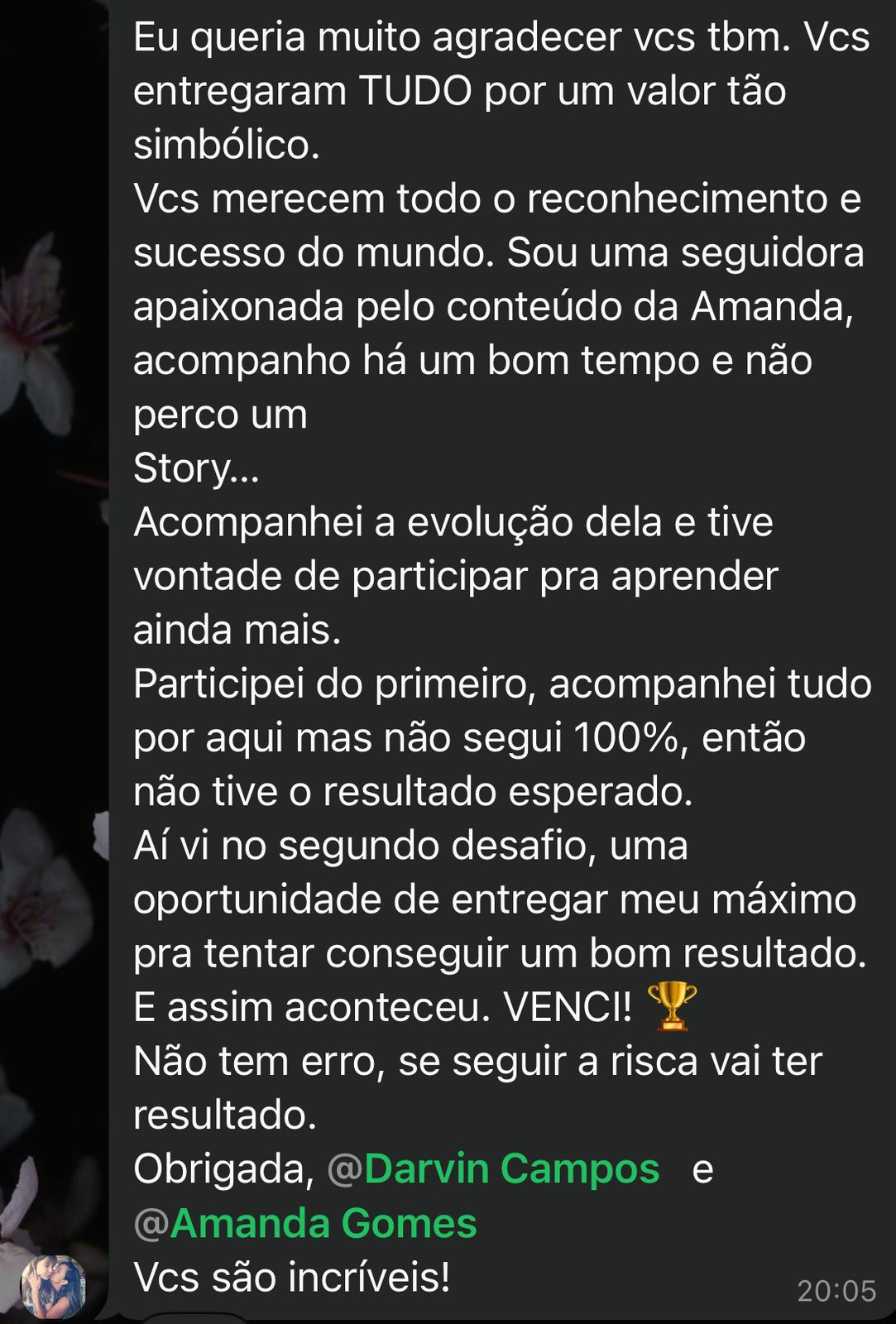View the message sender's profile picture

53,1286
